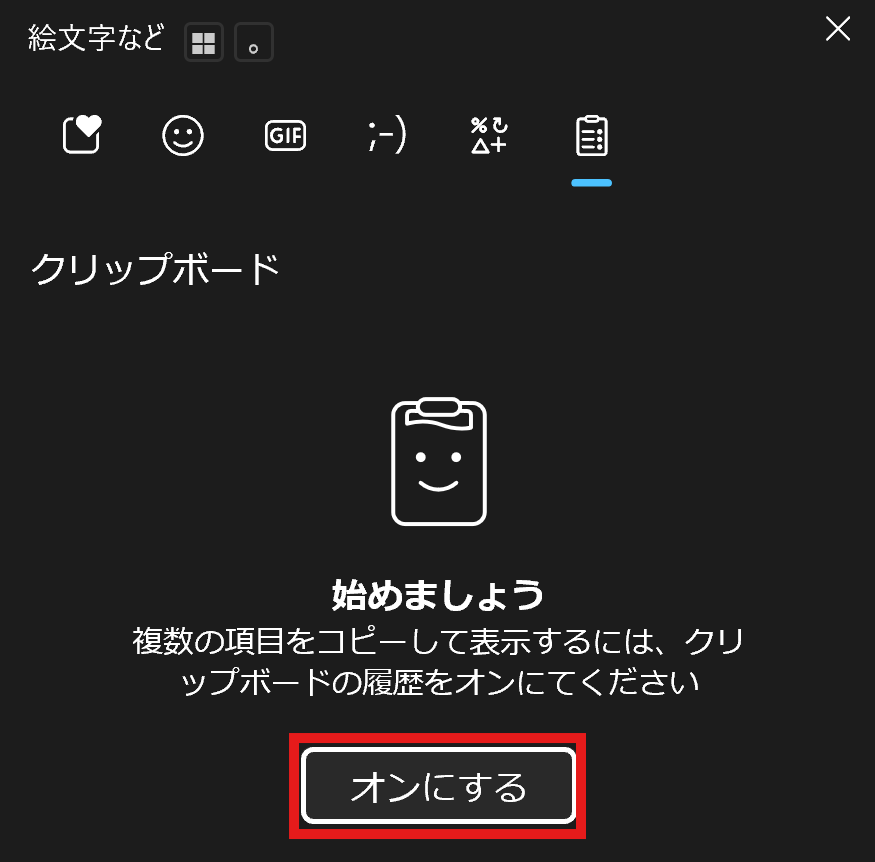Switch to the symbols tab
This screenshot has height=862, width=875.
(489, 135)
